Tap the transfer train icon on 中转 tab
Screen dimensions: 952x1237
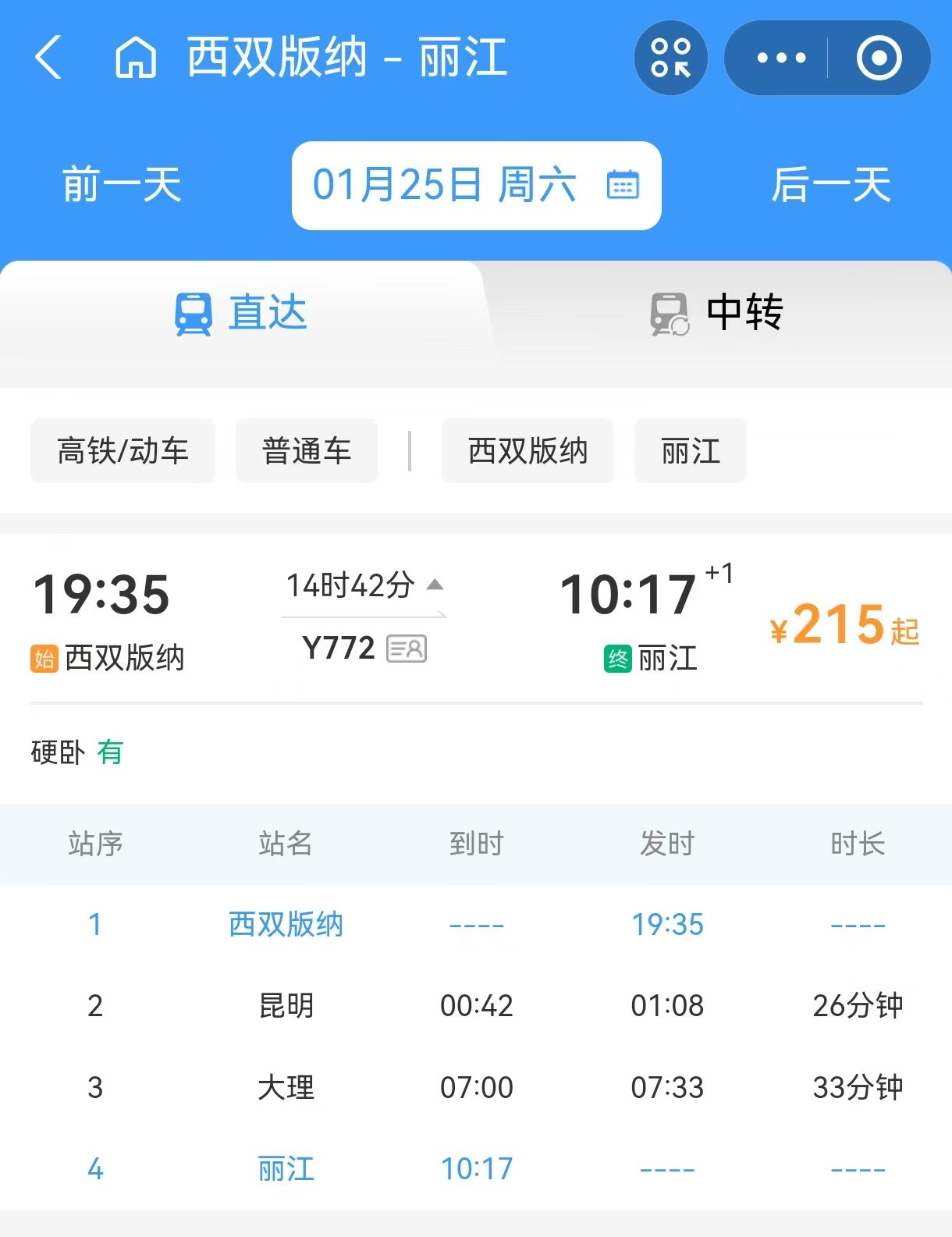(668, 312)
